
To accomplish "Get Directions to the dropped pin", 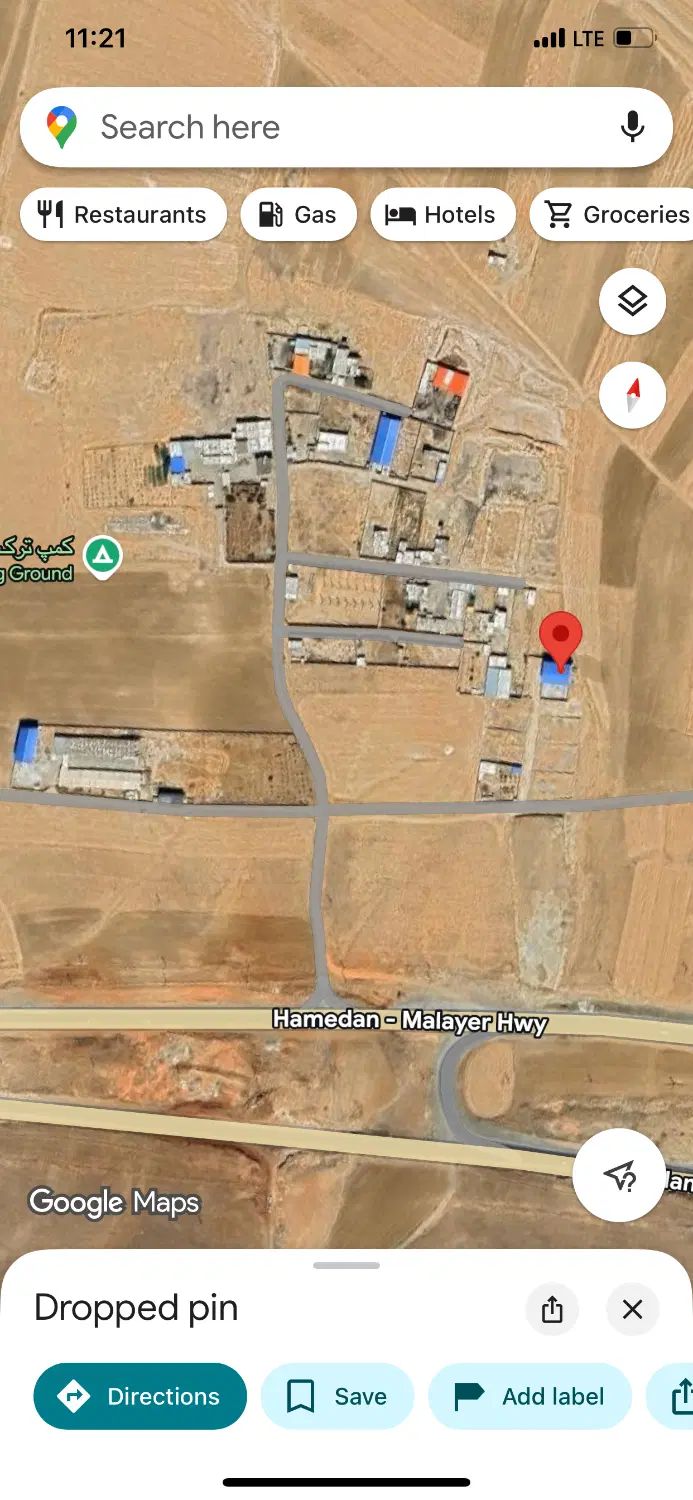I will (140, 1396).
